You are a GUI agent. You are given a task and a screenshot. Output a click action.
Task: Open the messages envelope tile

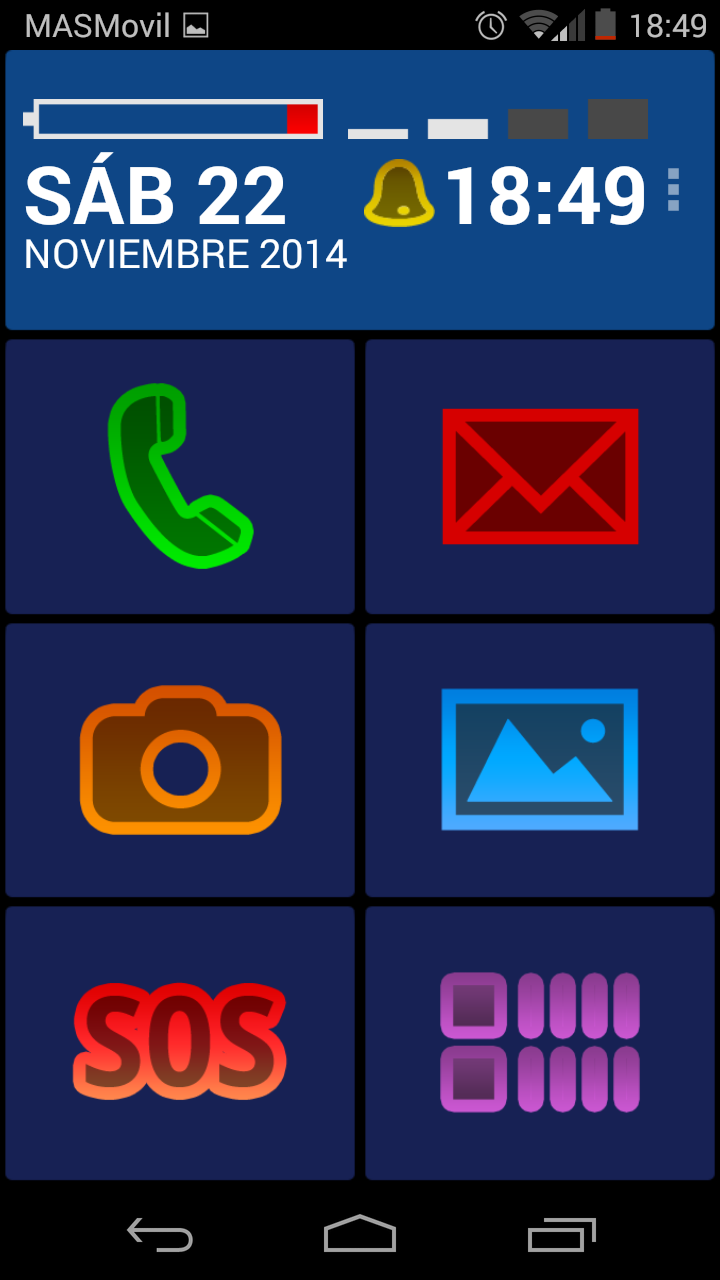[540, 477]
